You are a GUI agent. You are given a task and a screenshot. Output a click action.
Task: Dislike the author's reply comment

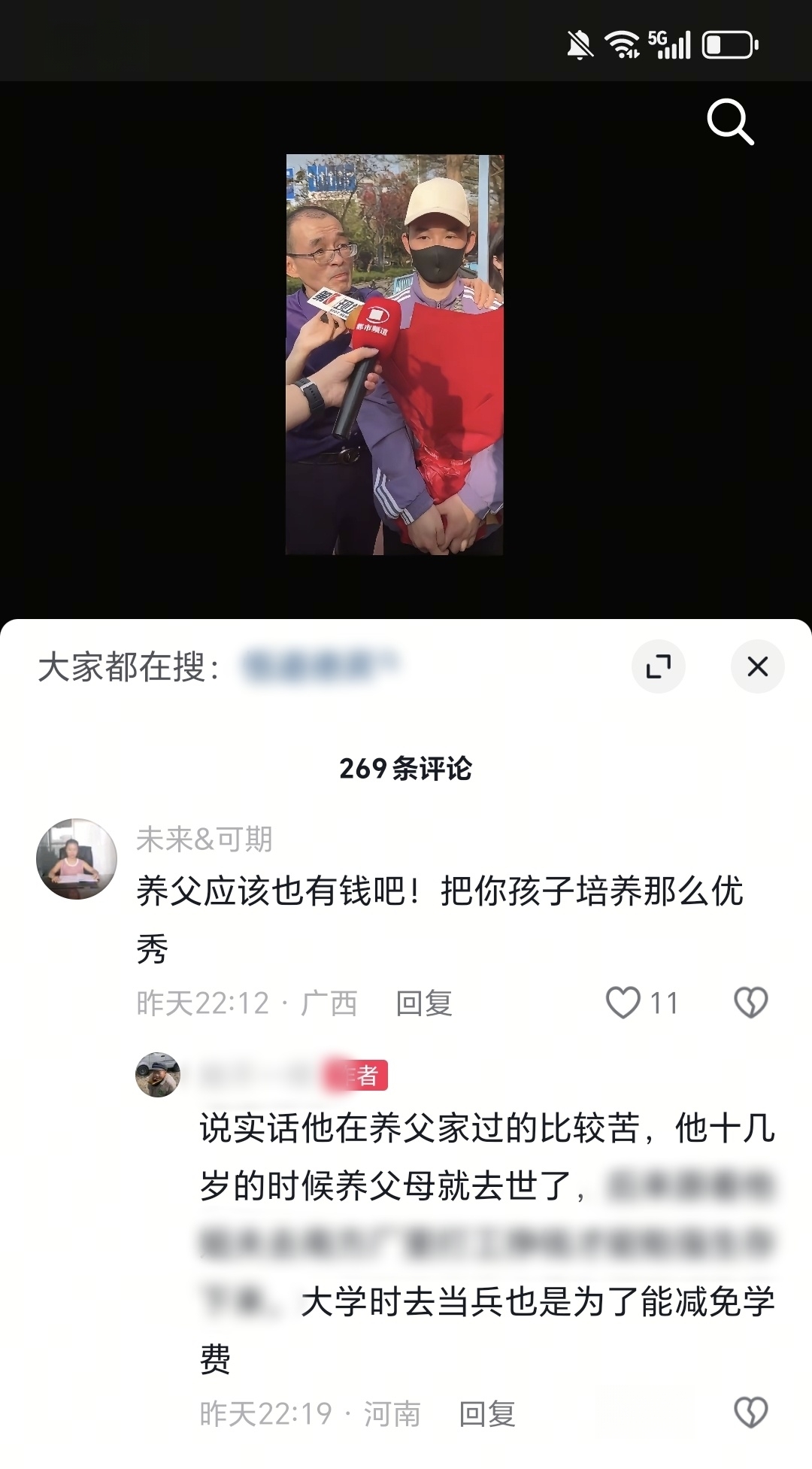[x=750, y=1413]
